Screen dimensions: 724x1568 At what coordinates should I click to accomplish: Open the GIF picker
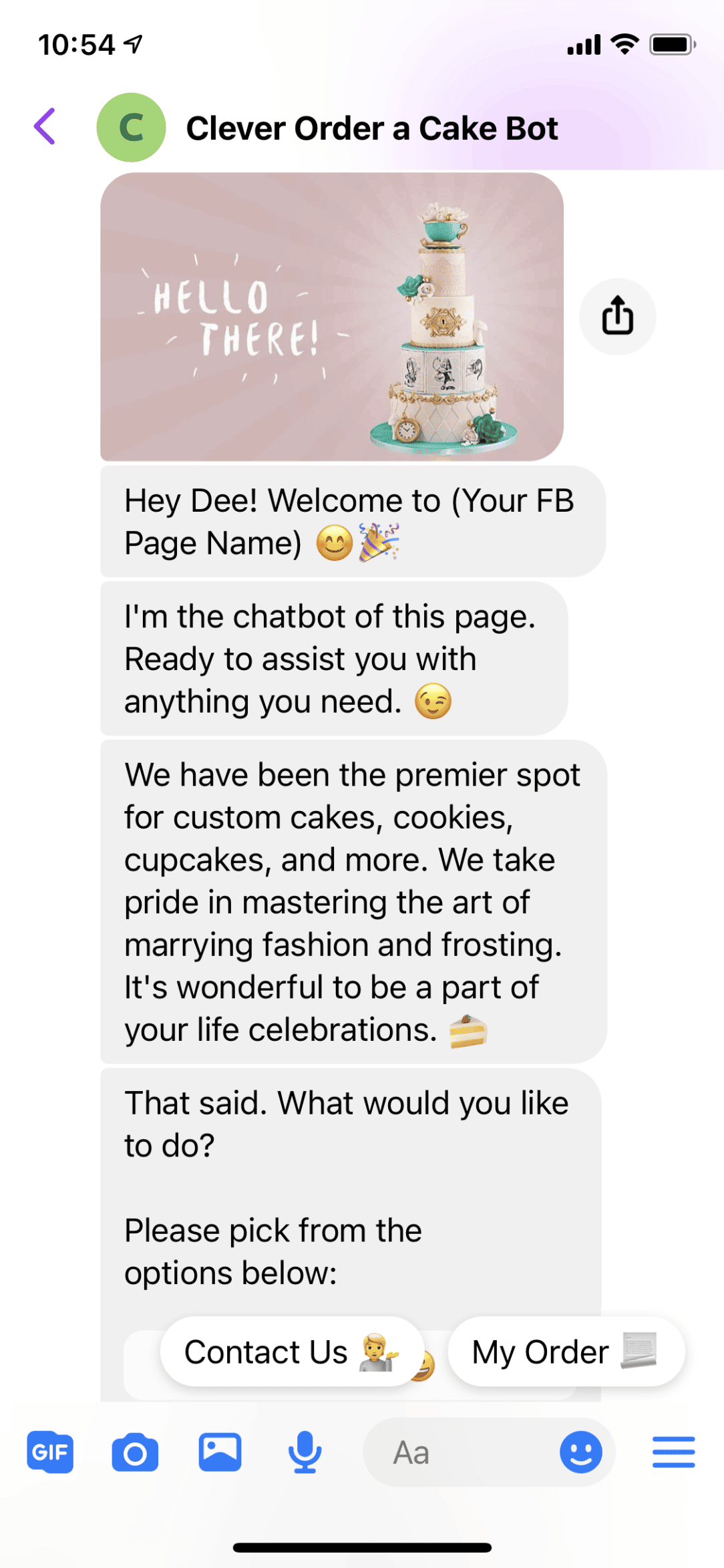(x=51, y=1452)
